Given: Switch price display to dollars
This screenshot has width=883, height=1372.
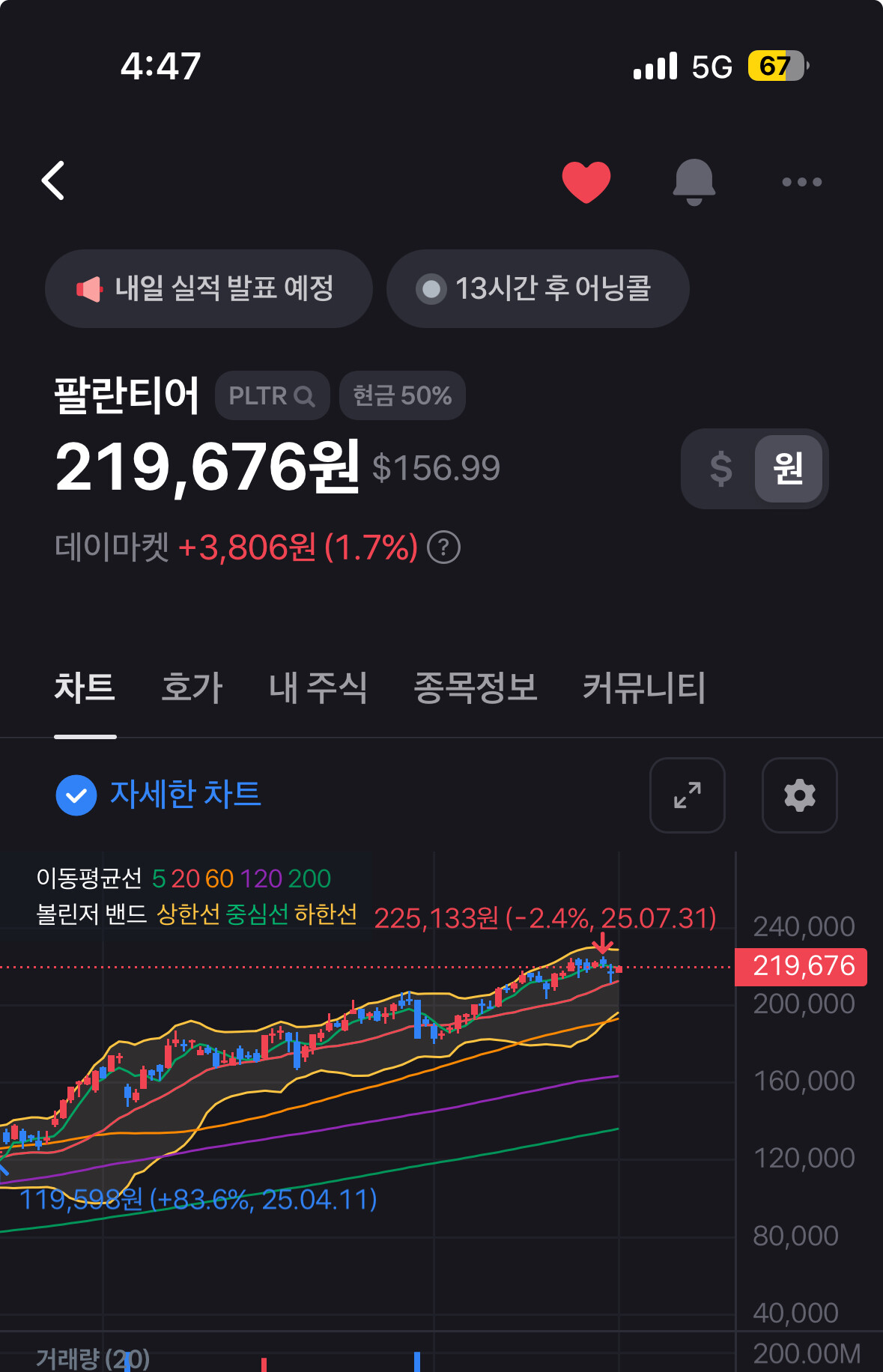Looking at the screenshot, I should 720,469.
